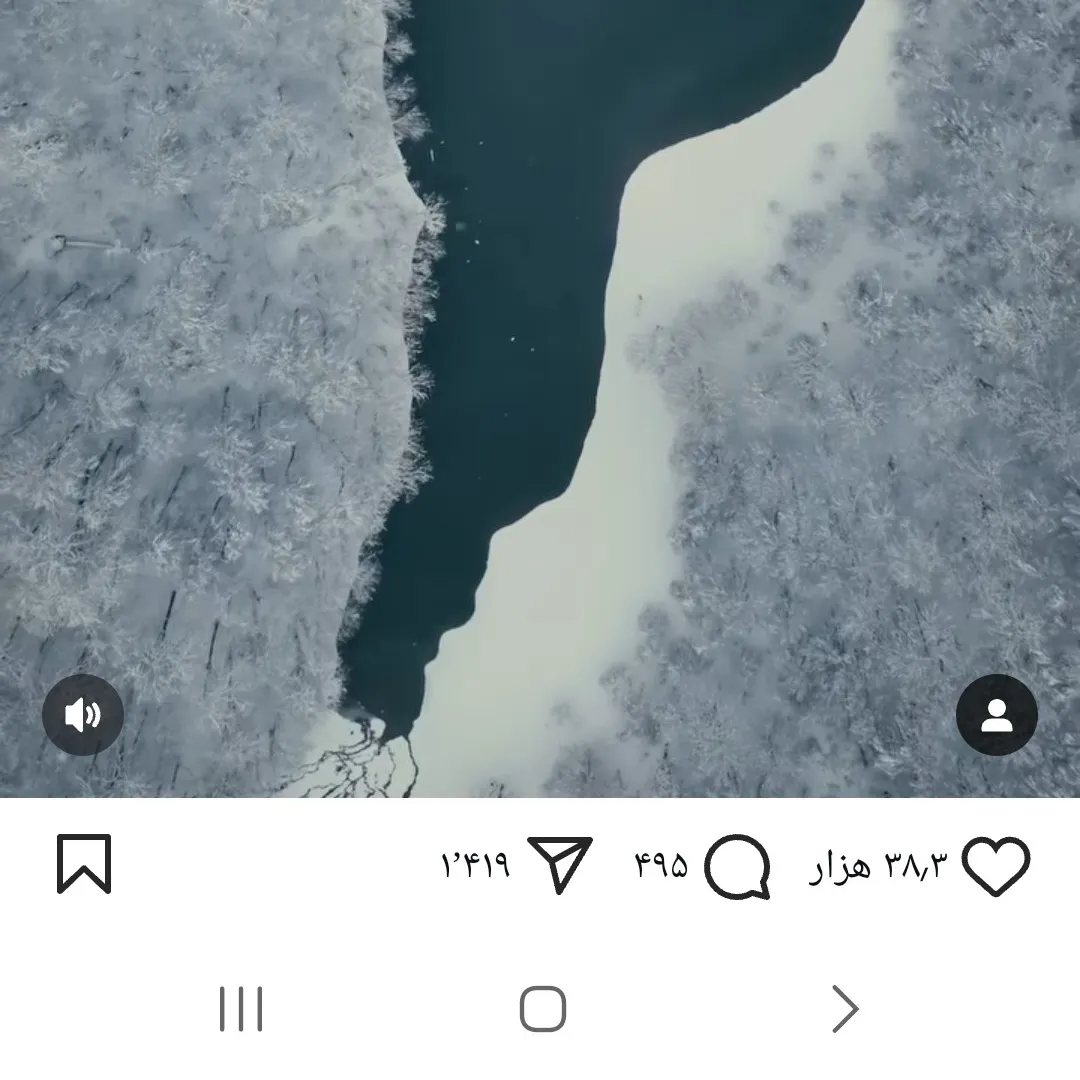
Task: Share the post via send icon
Action: coord(560,865)
